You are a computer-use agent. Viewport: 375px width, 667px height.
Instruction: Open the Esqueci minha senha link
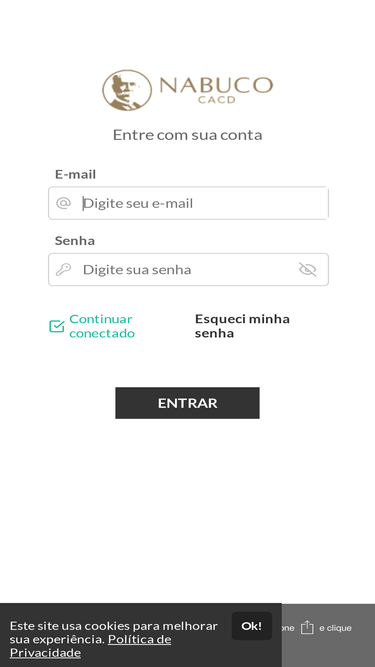pyautogui.click(x=242, y=326)
